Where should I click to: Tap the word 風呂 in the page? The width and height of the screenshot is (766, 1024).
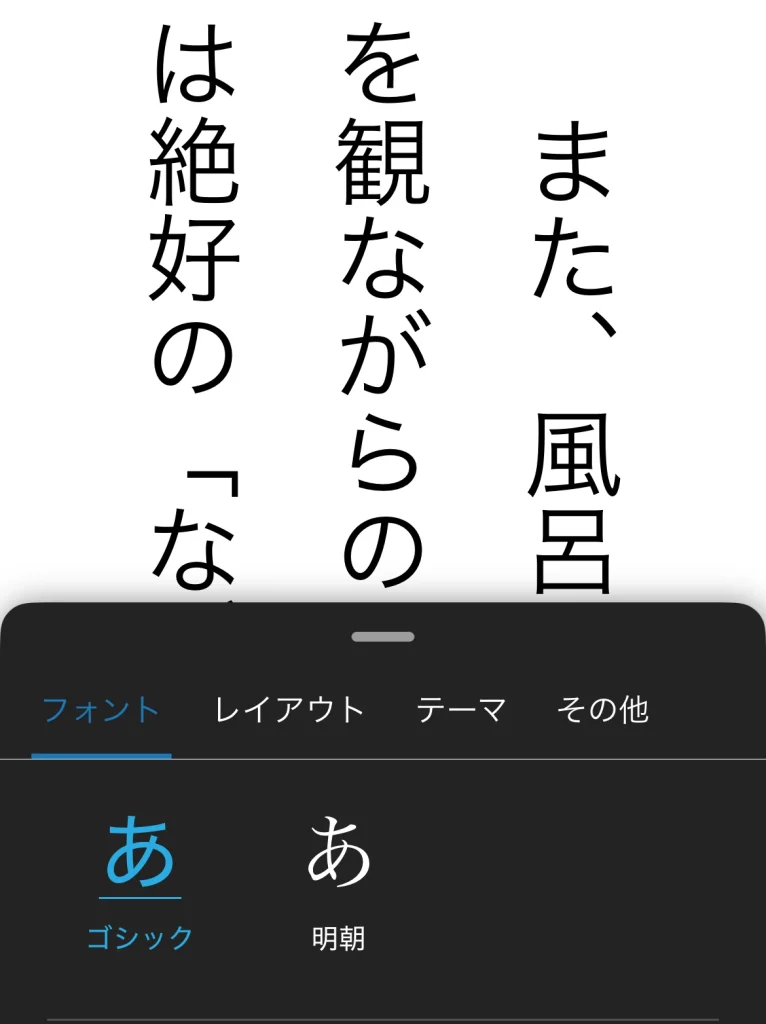tap(575, 490)
